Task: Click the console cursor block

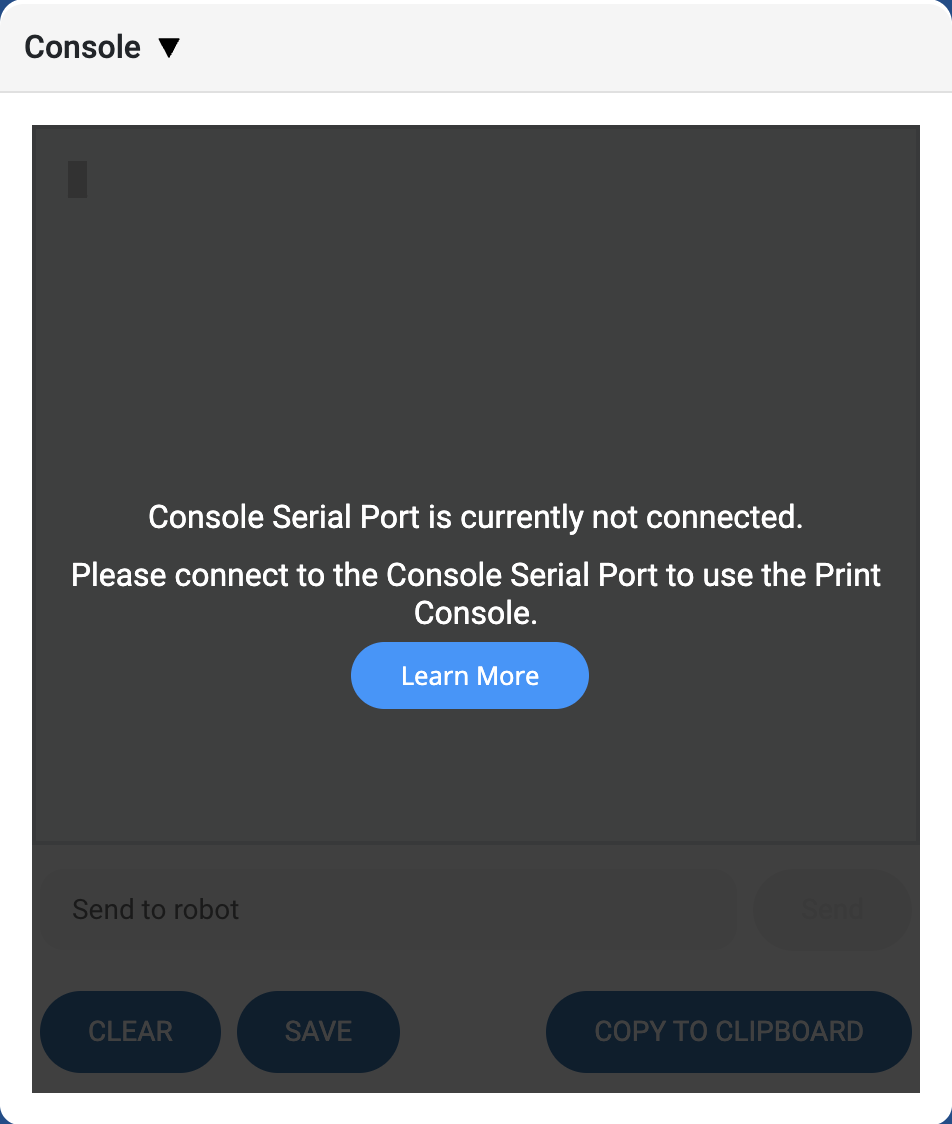Action: [77, 180]
